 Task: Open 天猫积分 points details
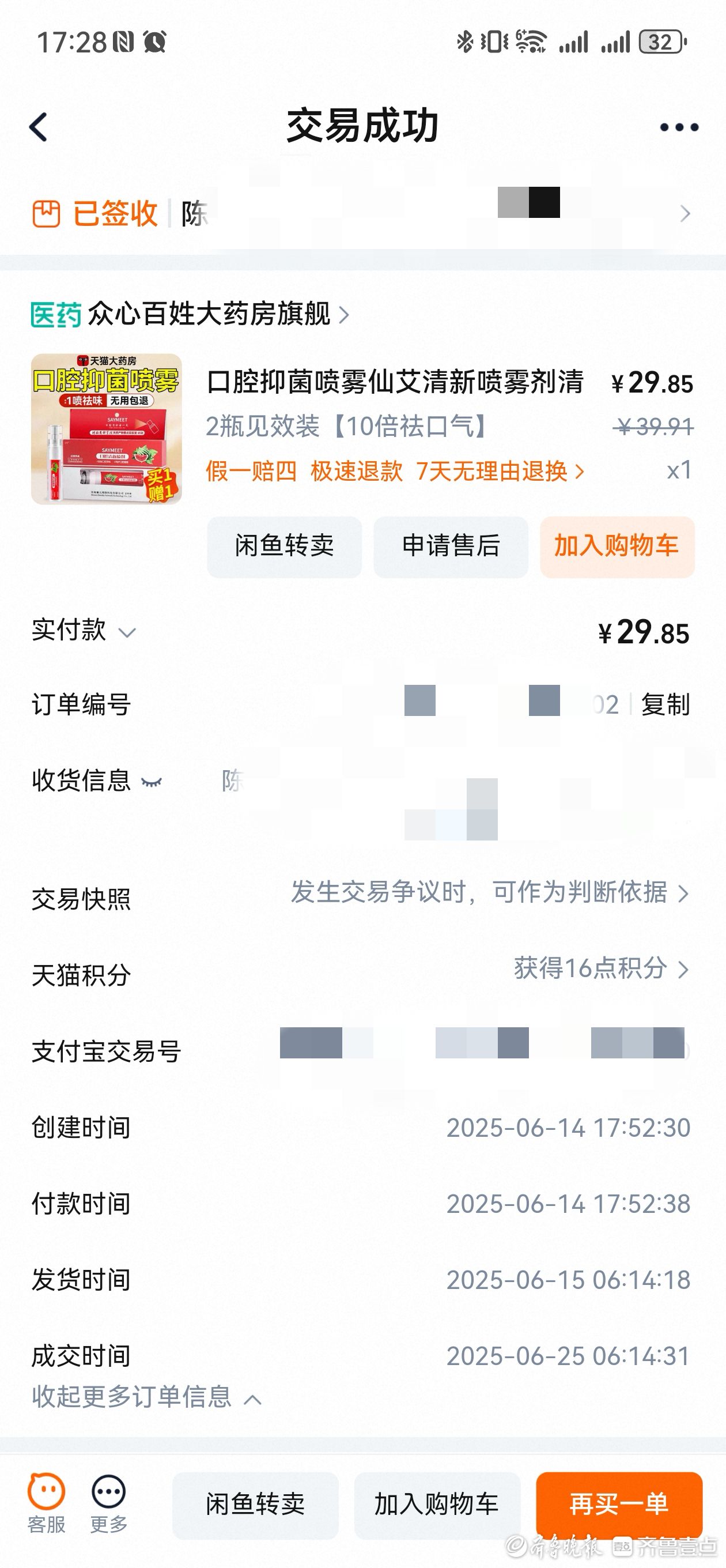[x=600, y=969]
